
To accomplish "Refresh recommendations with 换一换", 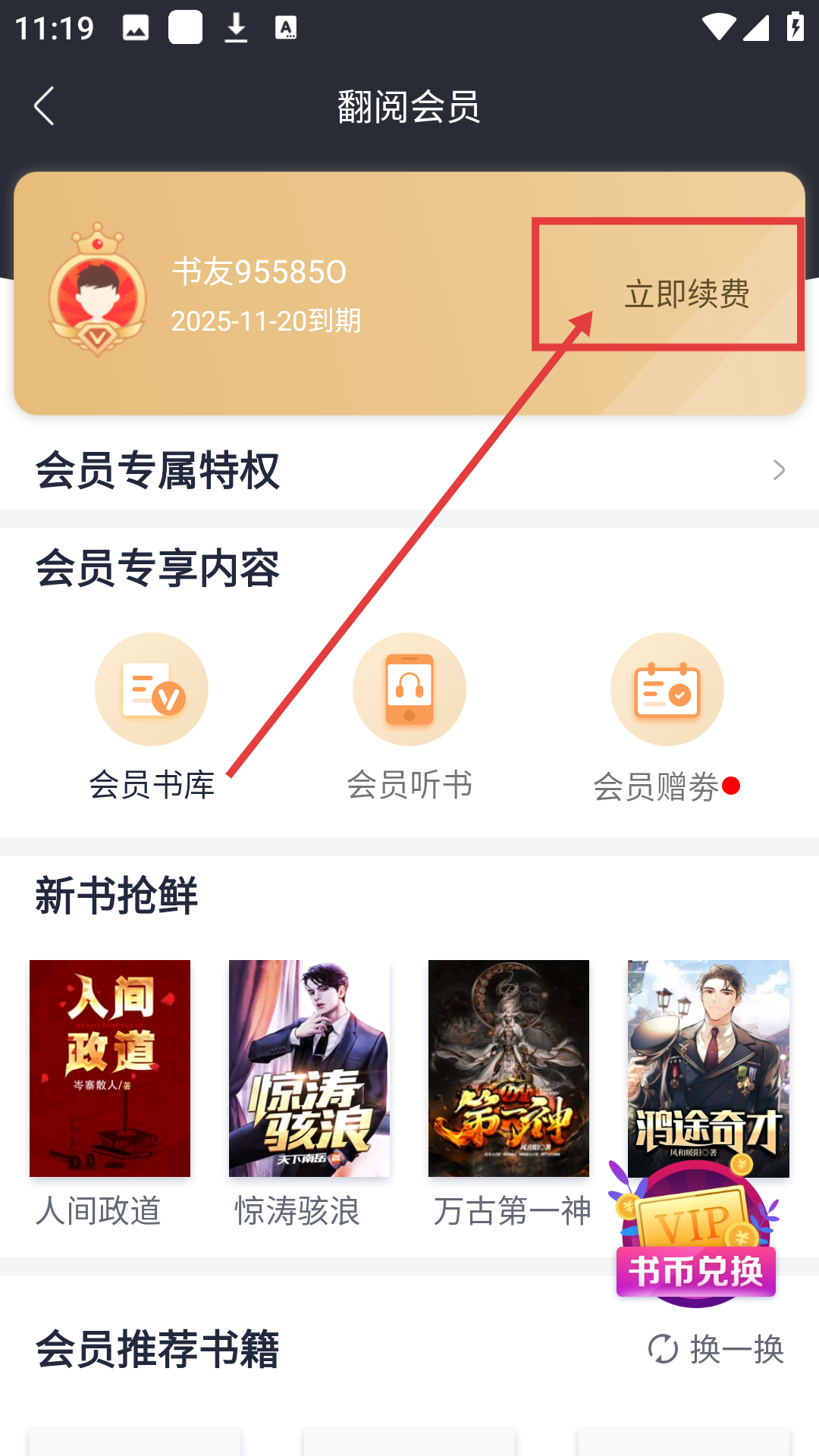I will pyautogui.click(x=717, y=1350).
